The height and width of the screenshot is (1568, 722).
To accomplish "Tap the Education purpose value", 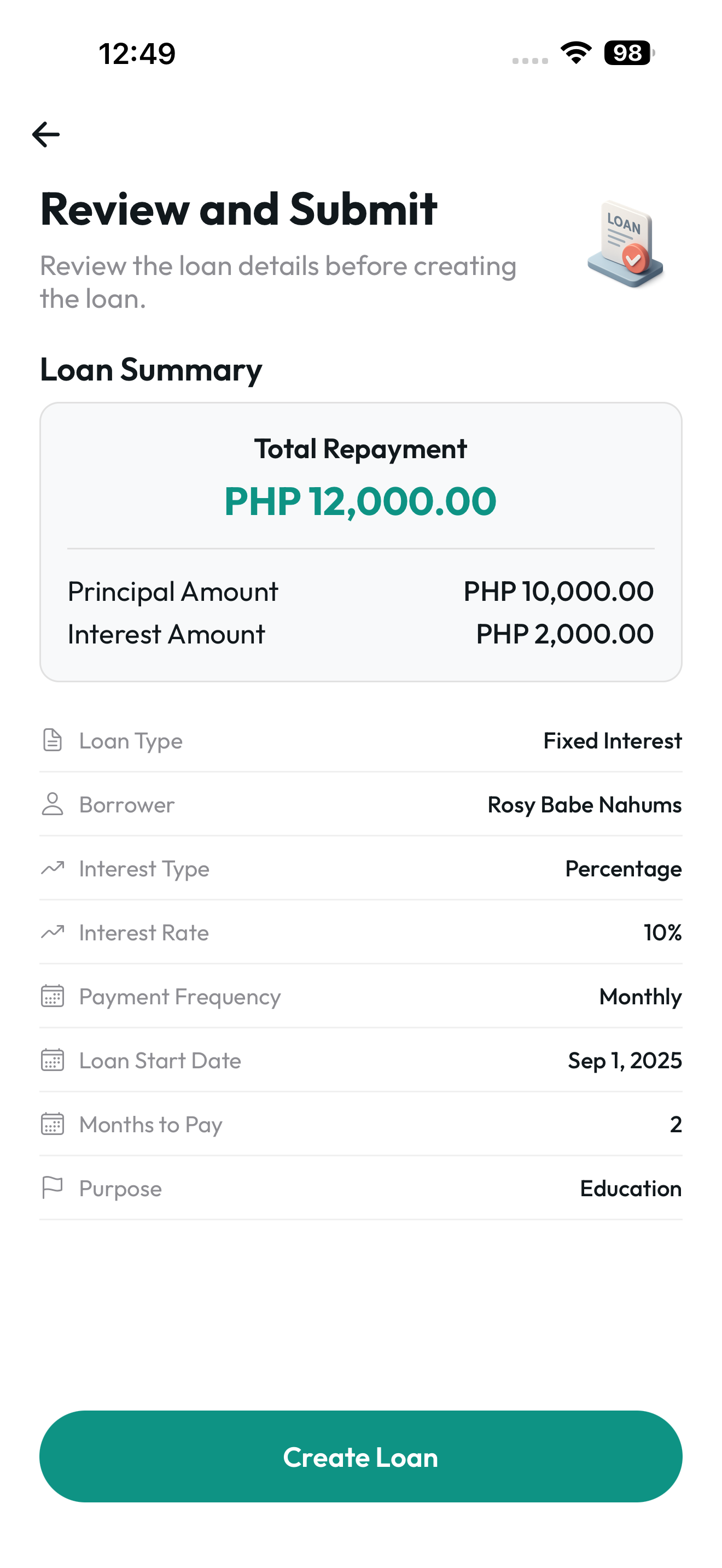I will point(631,1188).
